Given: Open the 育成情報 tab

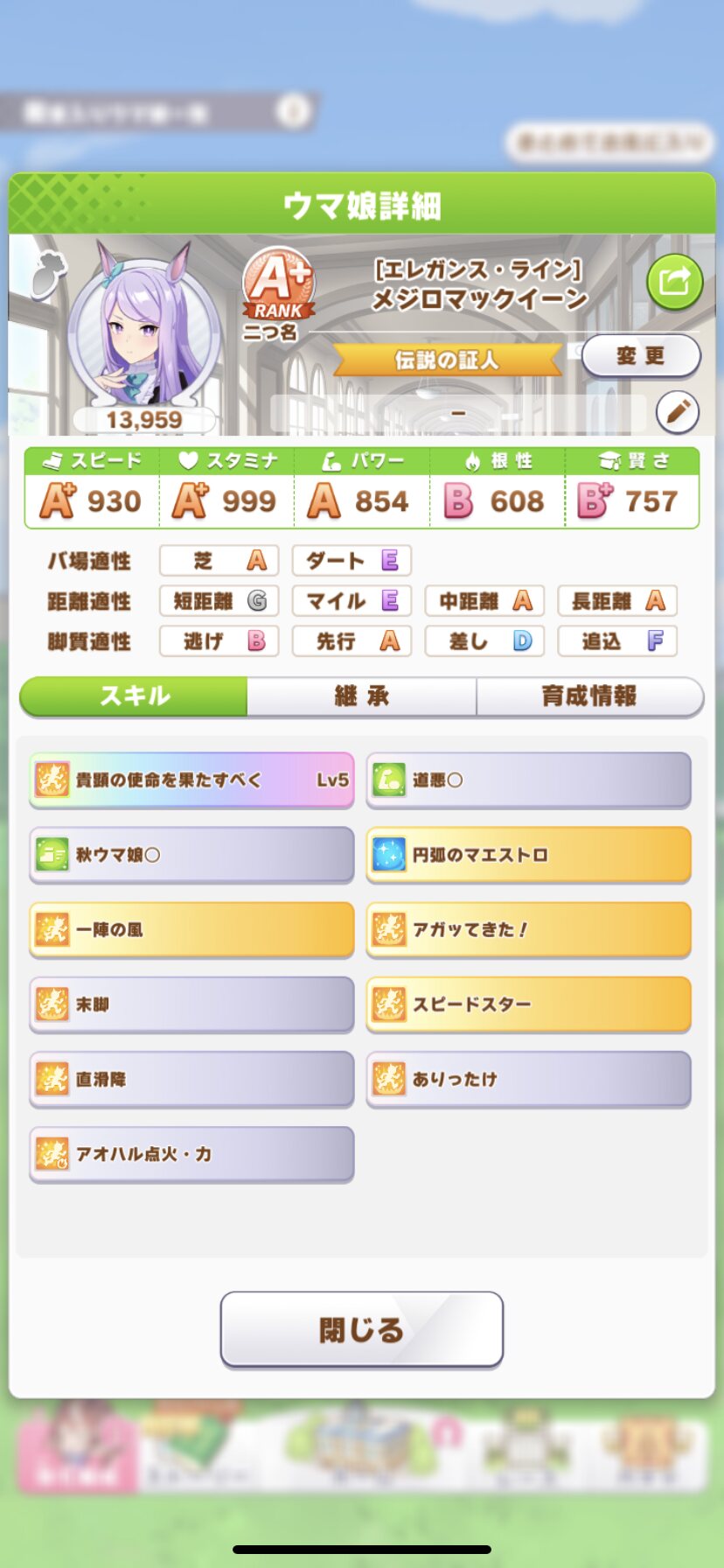Looking at the screenshot, I should (x=589, y=696).
